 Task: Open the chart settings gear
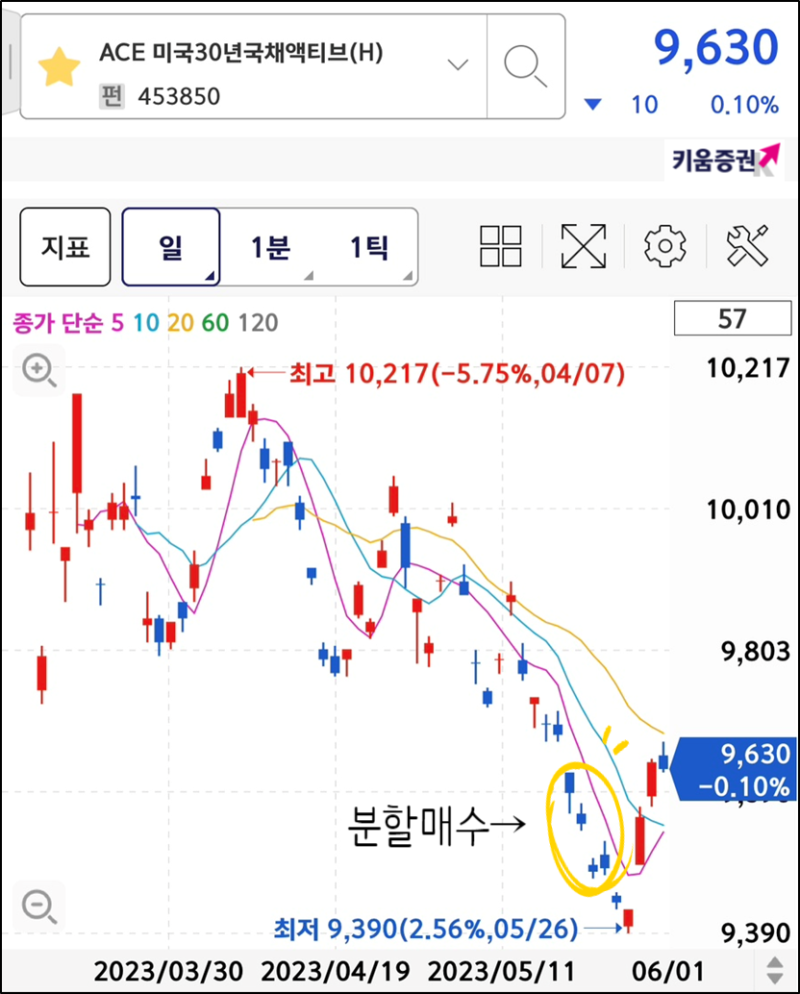[664, 246]
